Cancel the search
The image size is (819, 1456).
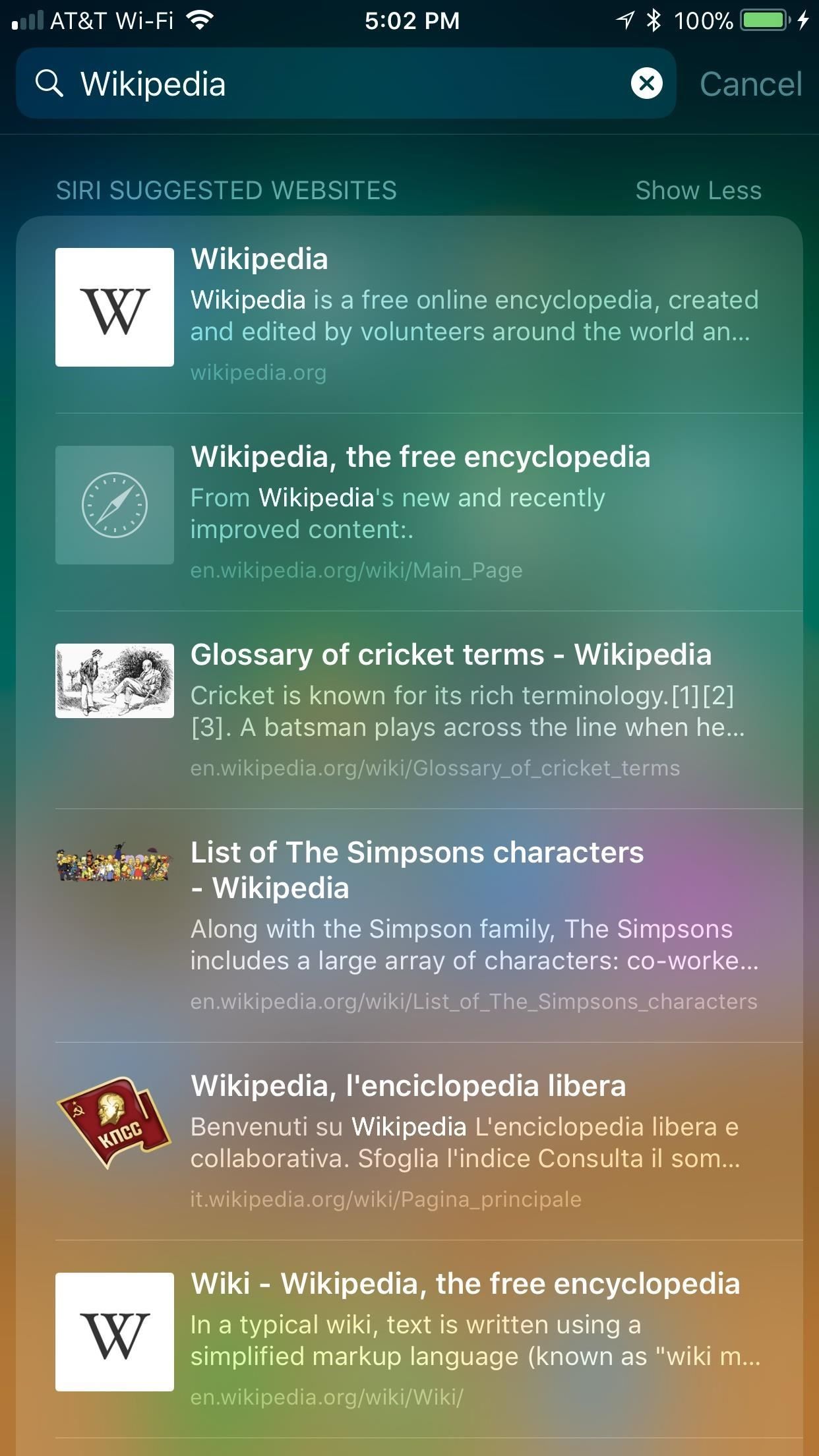click(x=750, y=84)
